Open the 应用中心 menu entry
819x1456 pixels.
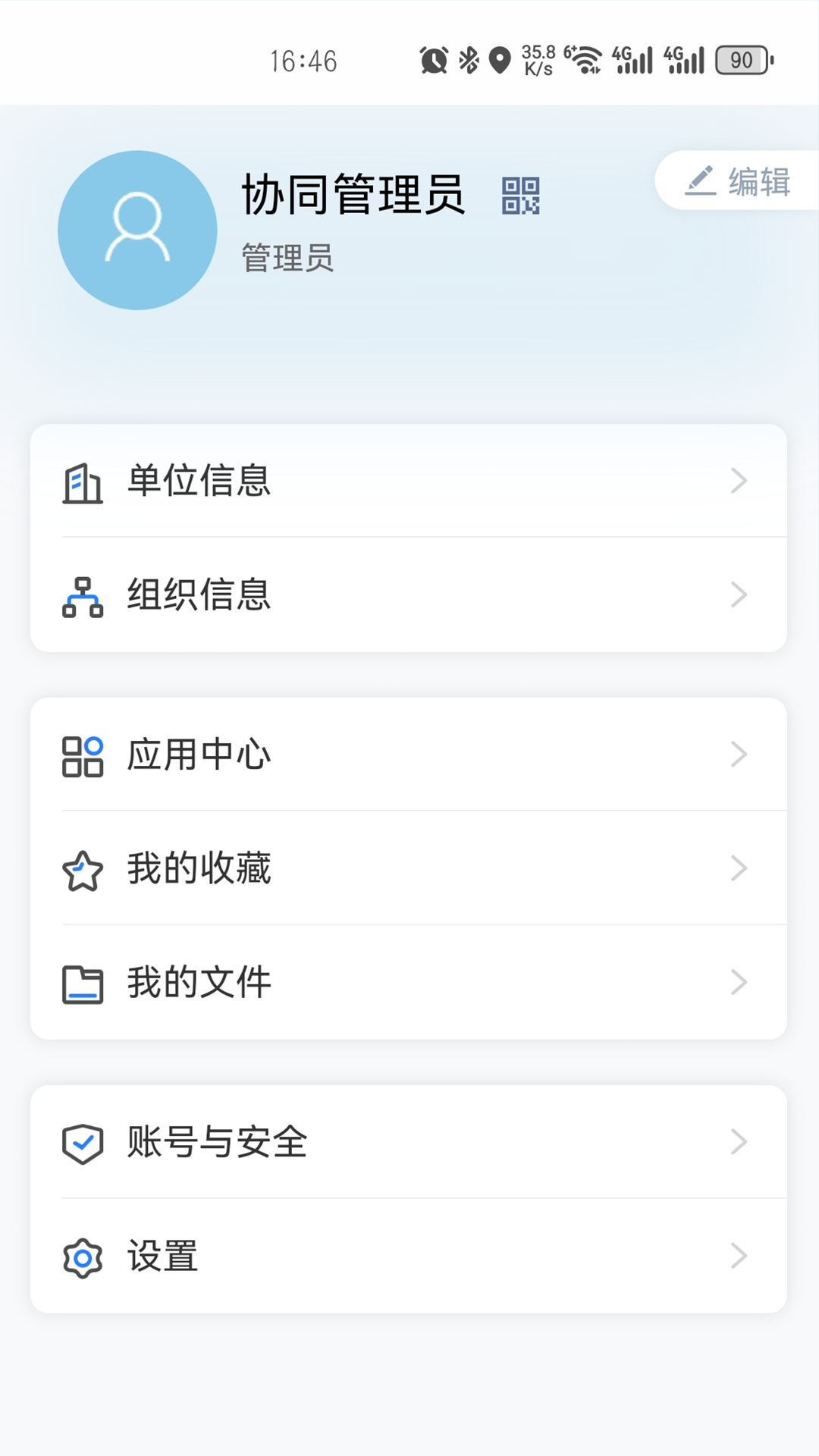pos(199,755)
